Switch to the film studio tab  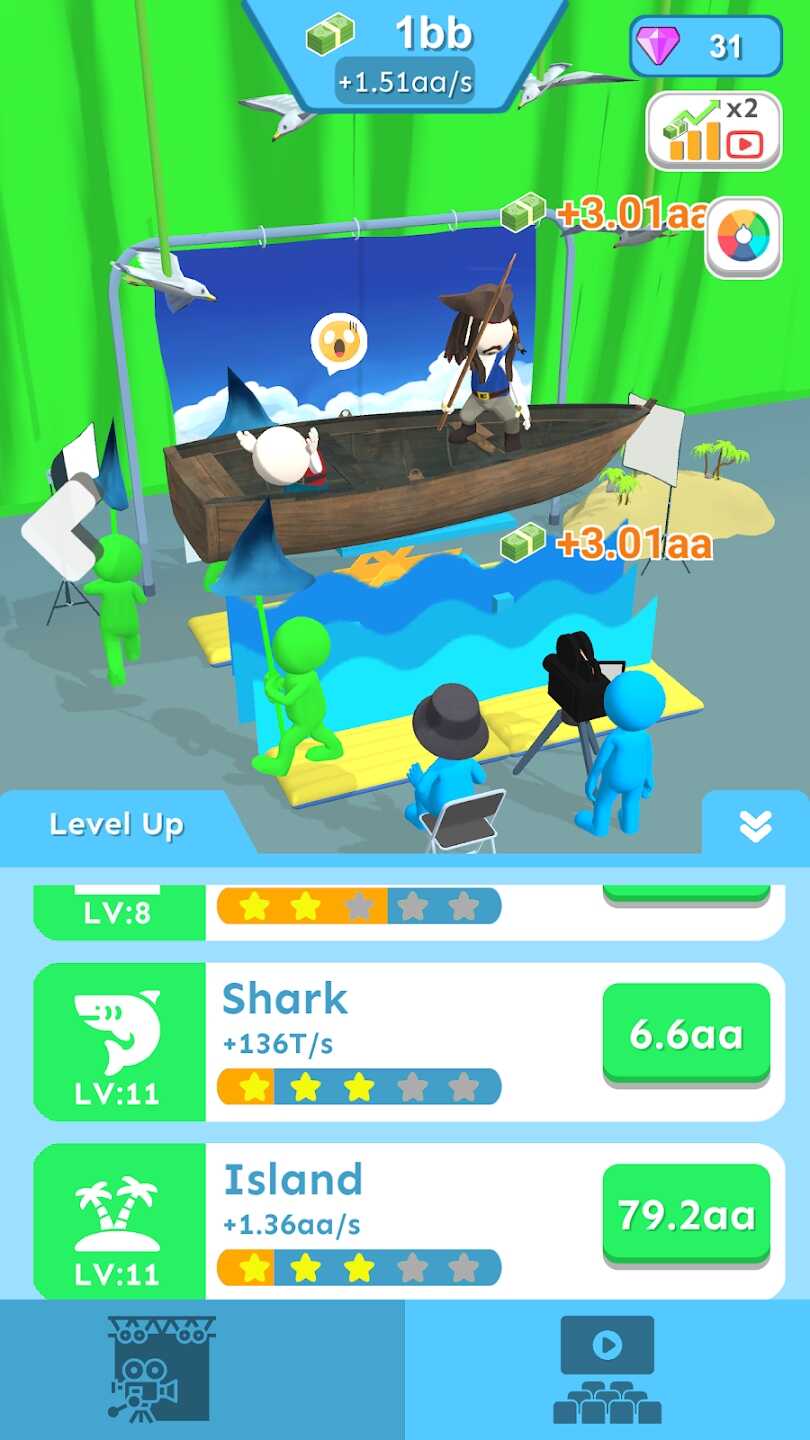(x=160, y=1369)
